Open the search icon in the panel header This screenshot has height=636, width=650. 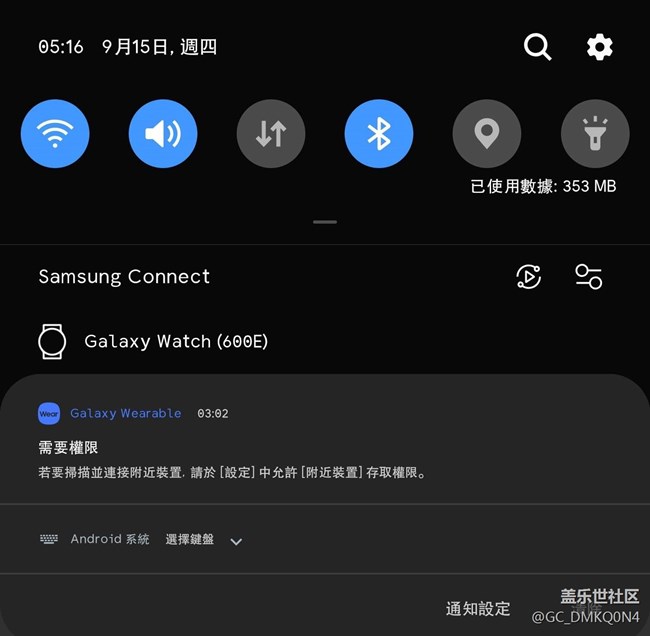pos(537,47)
